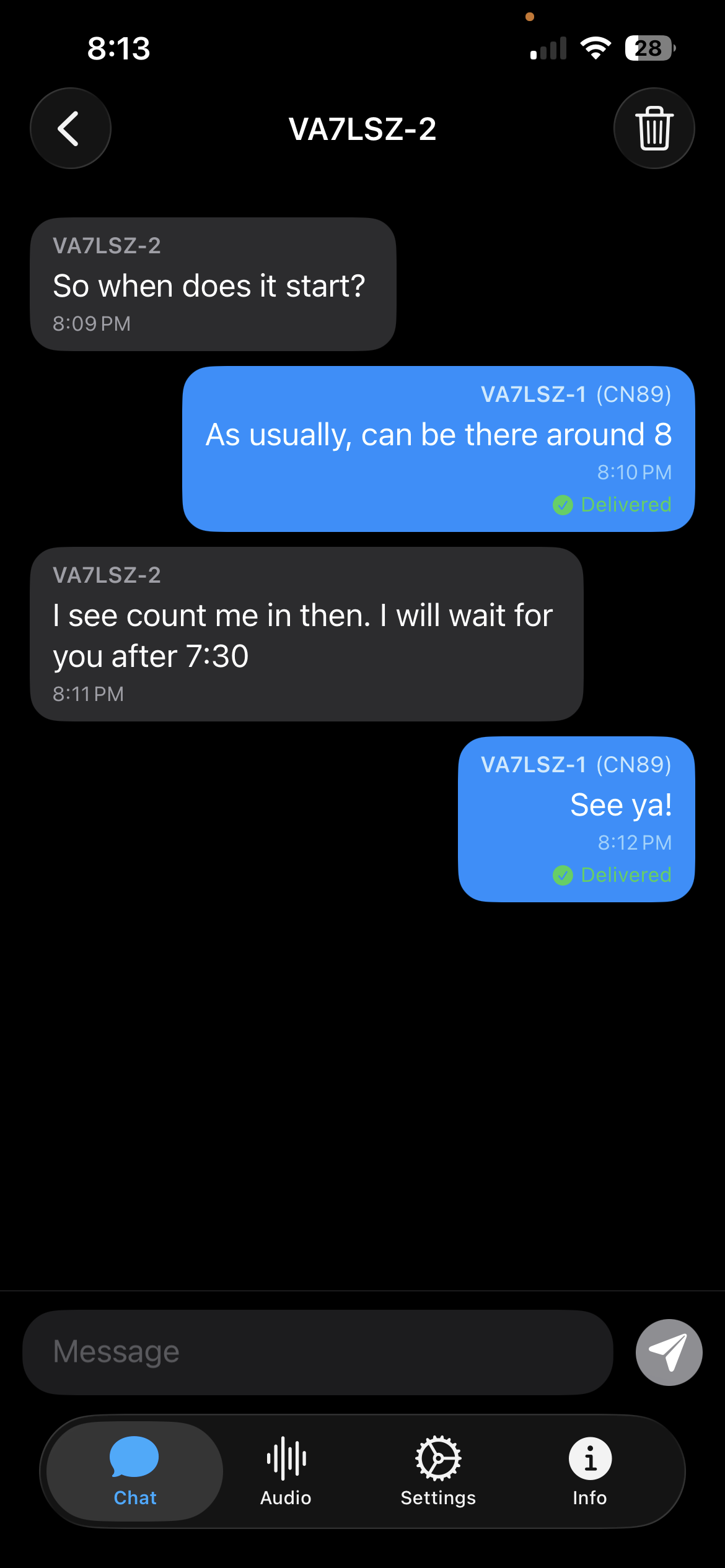Tap the battery level indicator

click(648, 48)
